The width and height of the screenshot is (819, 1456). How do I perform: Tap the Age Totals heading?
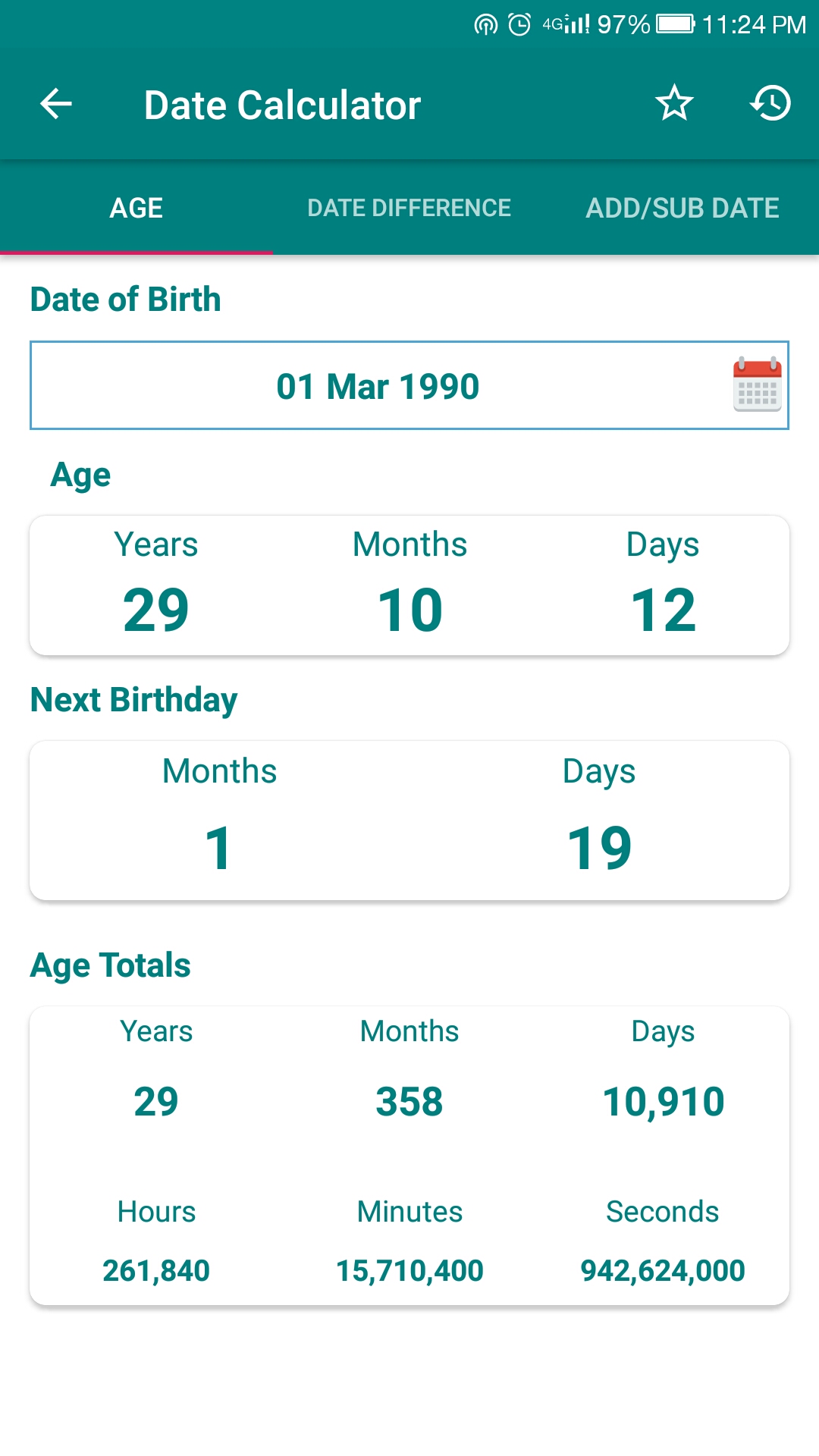pos(110,964)
